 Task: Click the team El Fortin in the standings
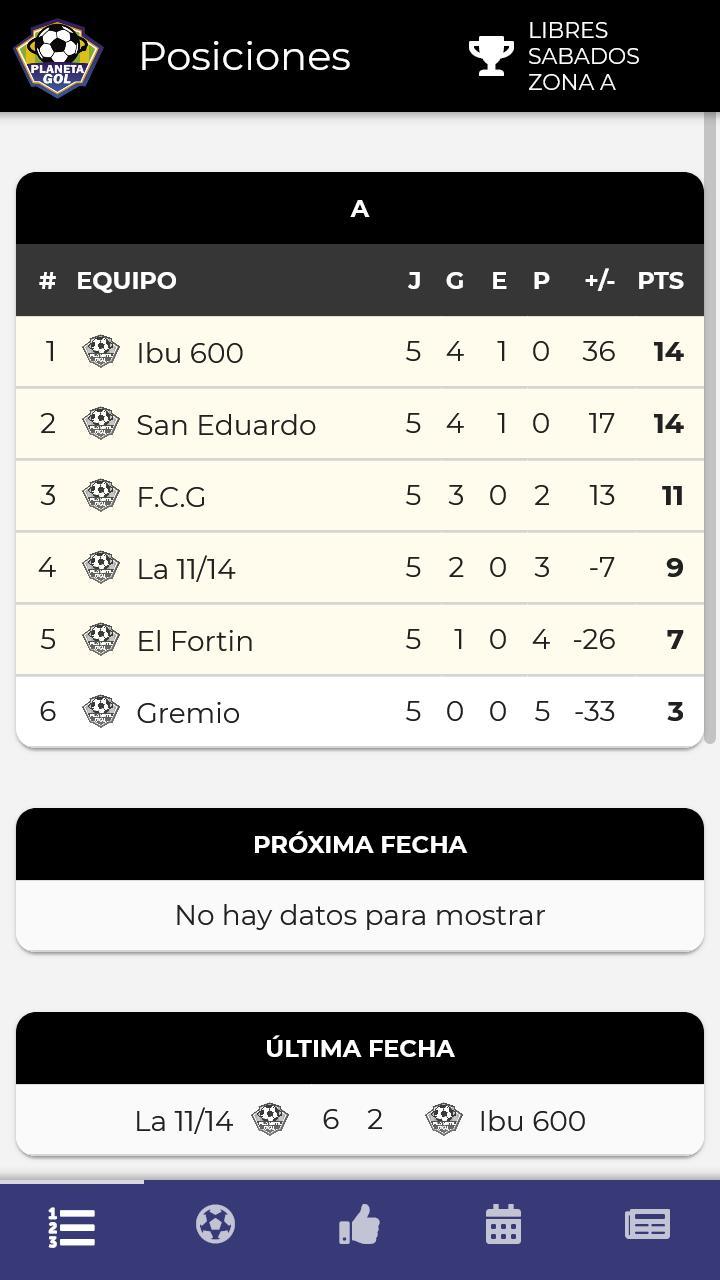pyautogui.click(x=195, y=639)
